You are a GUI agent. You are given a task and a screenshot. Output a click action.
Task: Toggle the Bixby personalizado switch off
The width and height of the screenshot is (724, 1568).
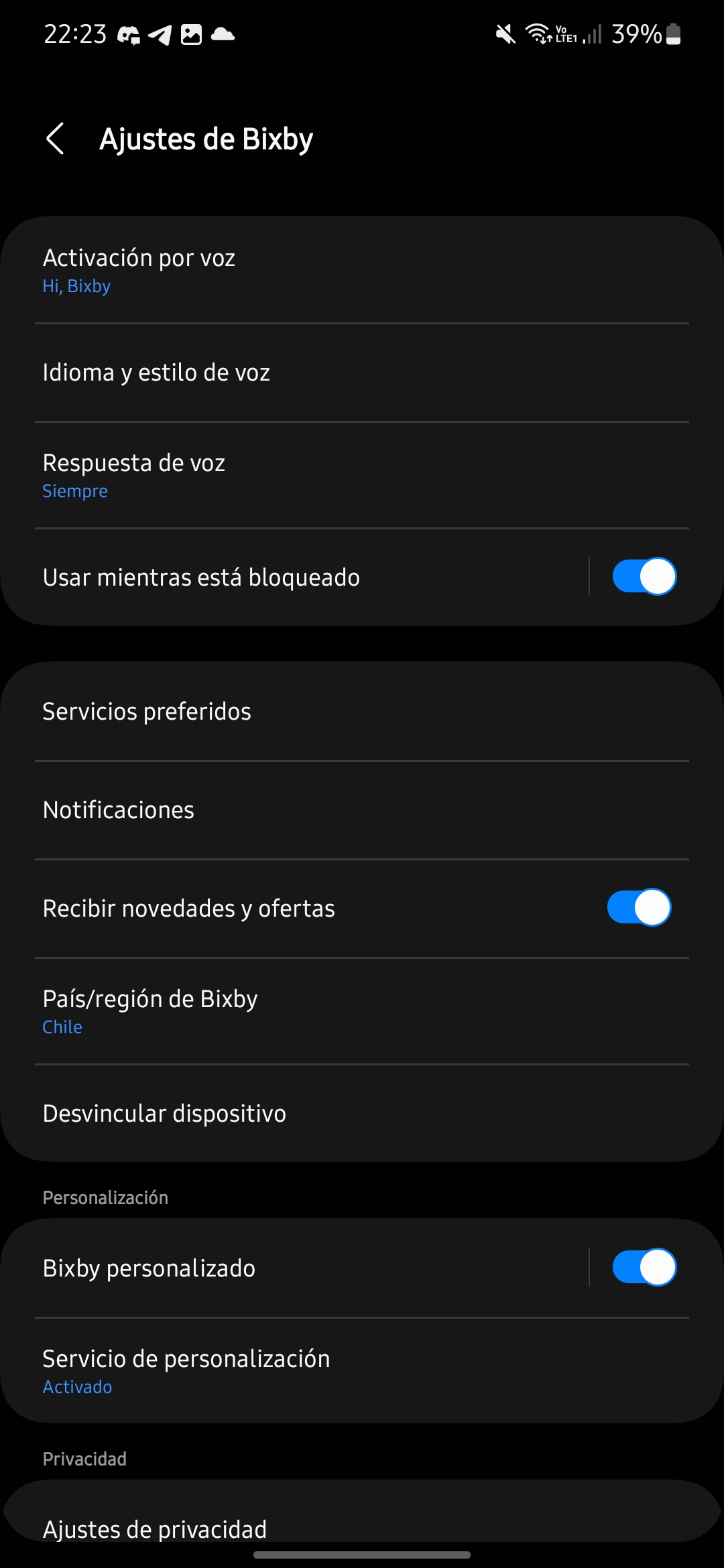(644, 1268)
